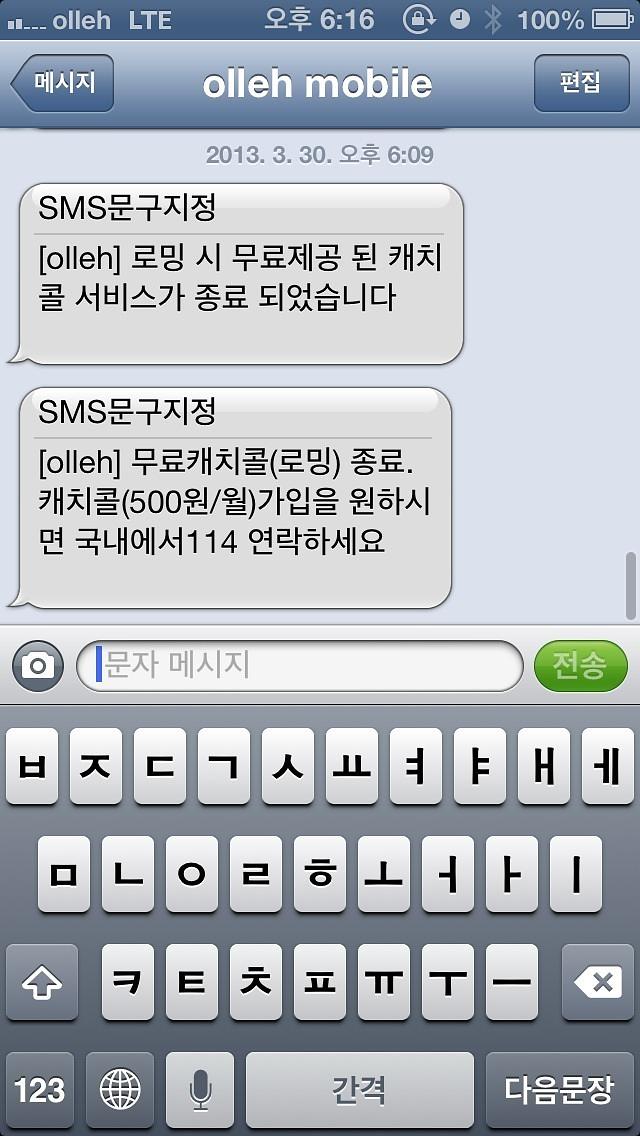Change keyboard language with globe key
Image resolution: width=640 pixels, height=1136 pixels.
[119, 1089]
